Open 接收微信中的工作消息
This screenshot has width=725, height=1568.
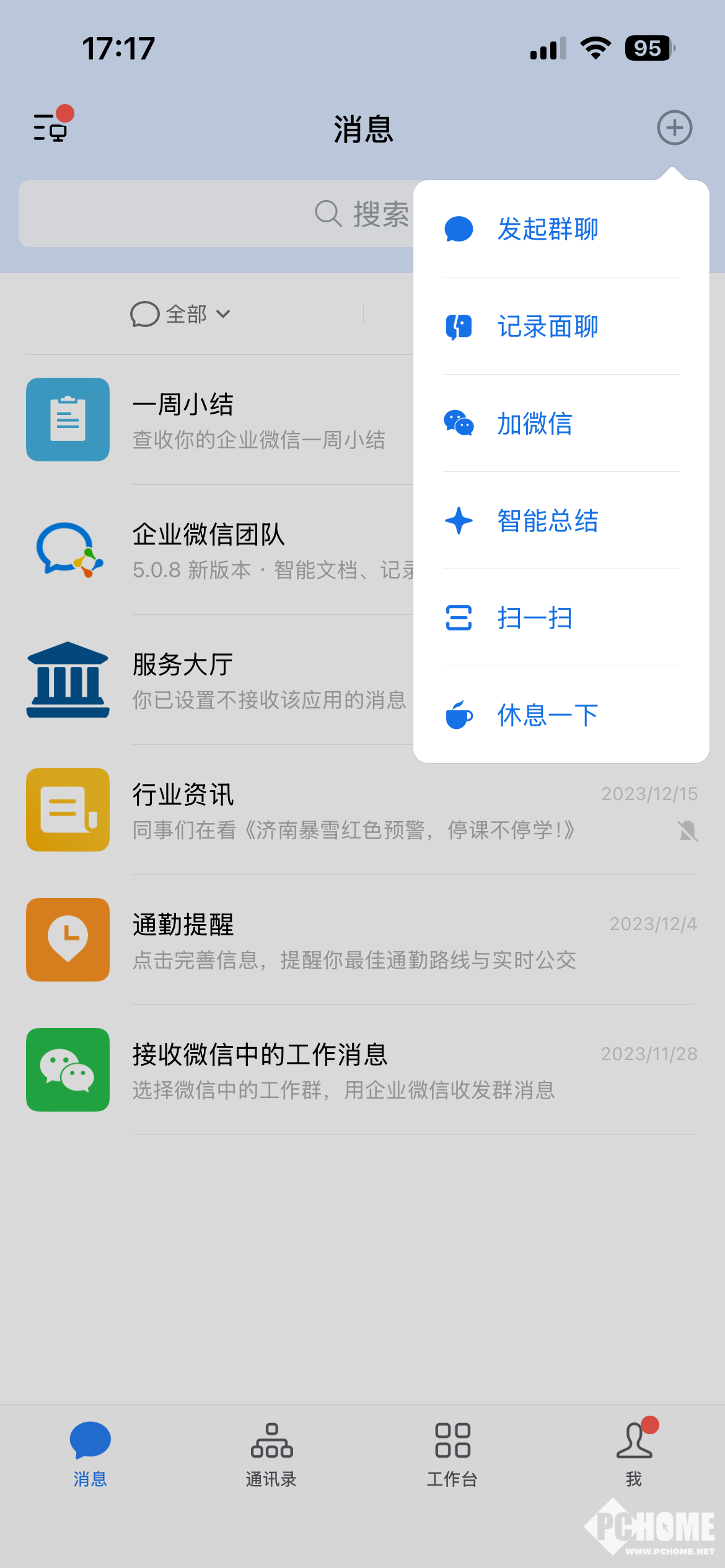pyautogui.click(x=359, y=1071)
